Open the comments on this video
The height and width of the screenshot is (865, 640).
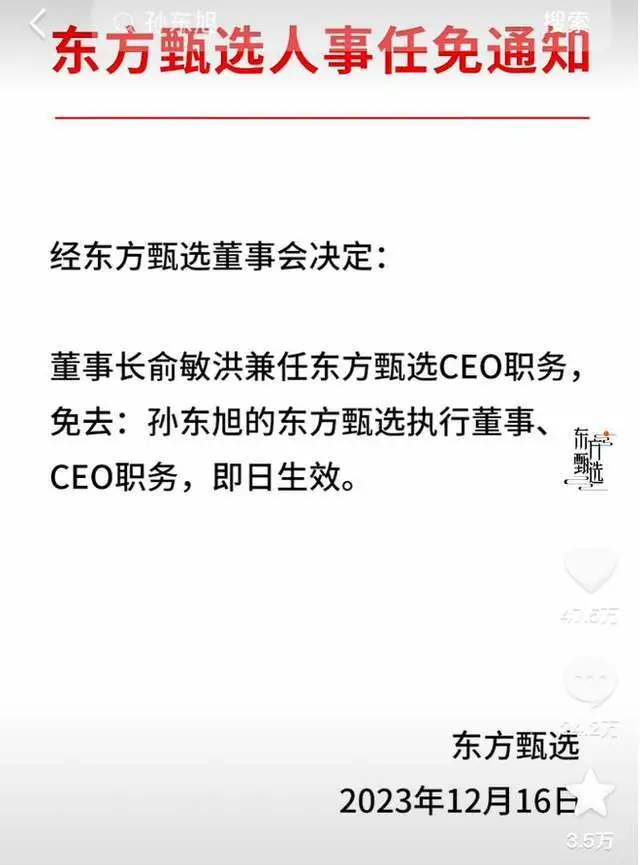(590, 684)
